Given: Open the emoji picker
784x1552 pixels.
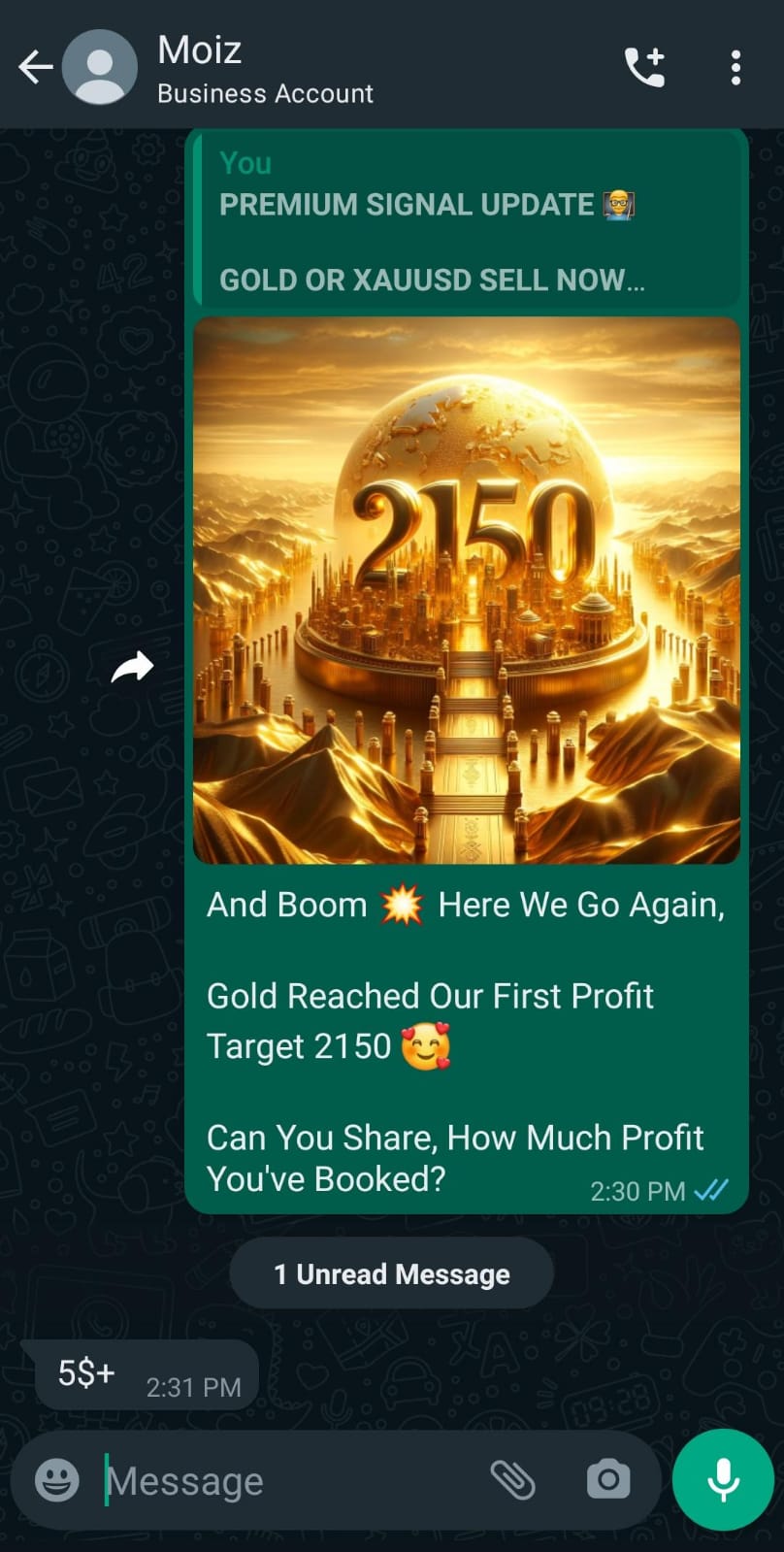Looking at the screenshot, I should 57,1480.
